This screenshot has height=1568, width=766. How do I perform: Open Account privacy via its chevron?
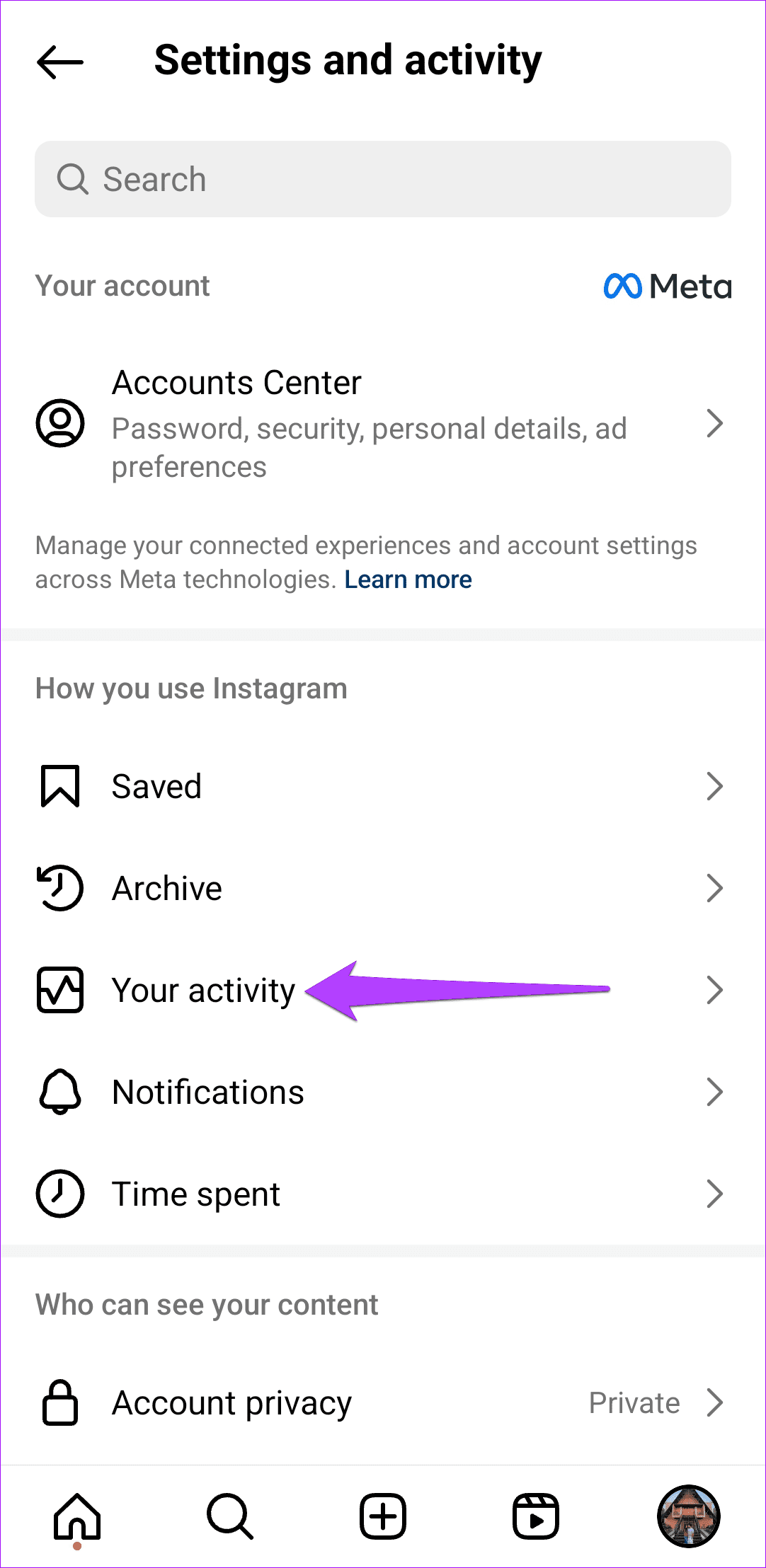[x=715, y=1402]
